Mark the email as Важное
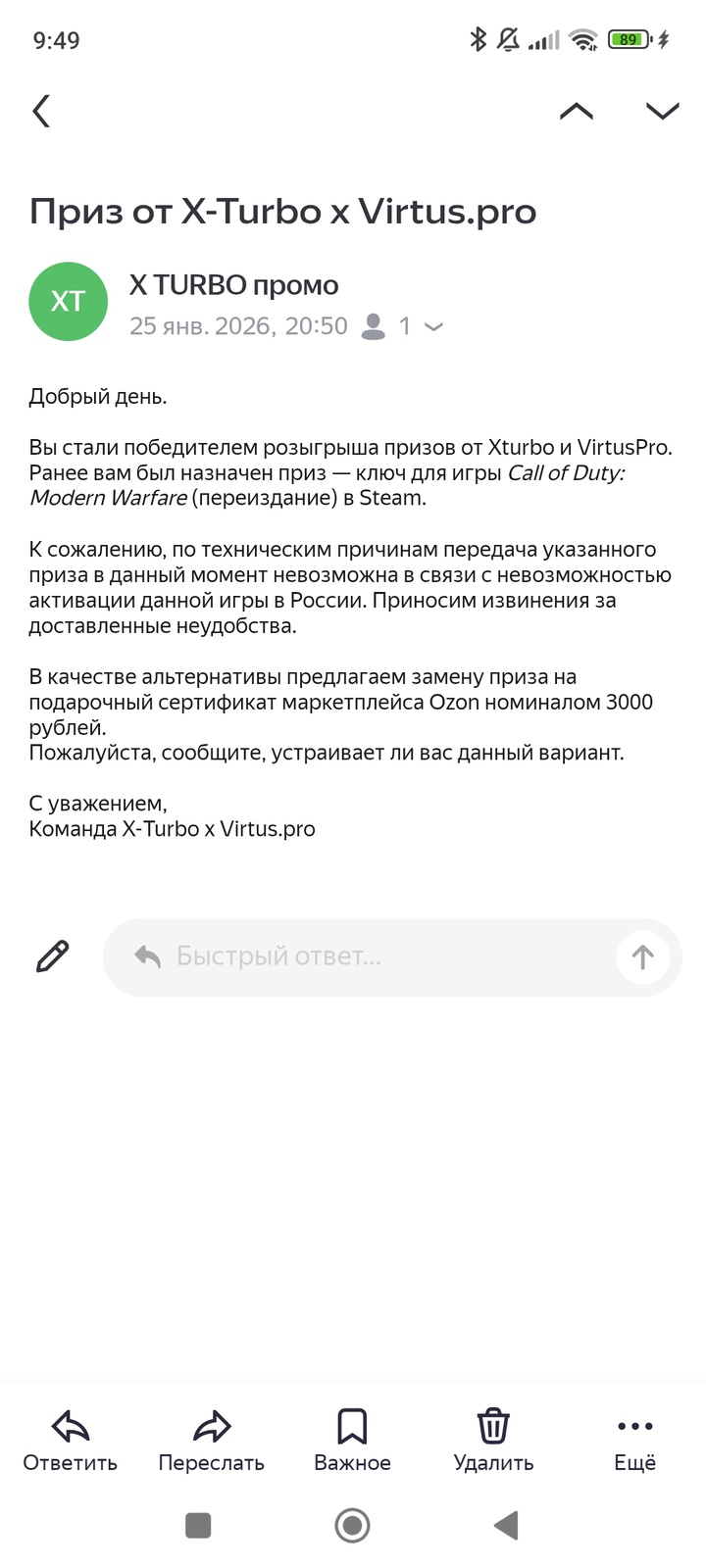Screen dimensions: 706x1568 [352, 1441]
